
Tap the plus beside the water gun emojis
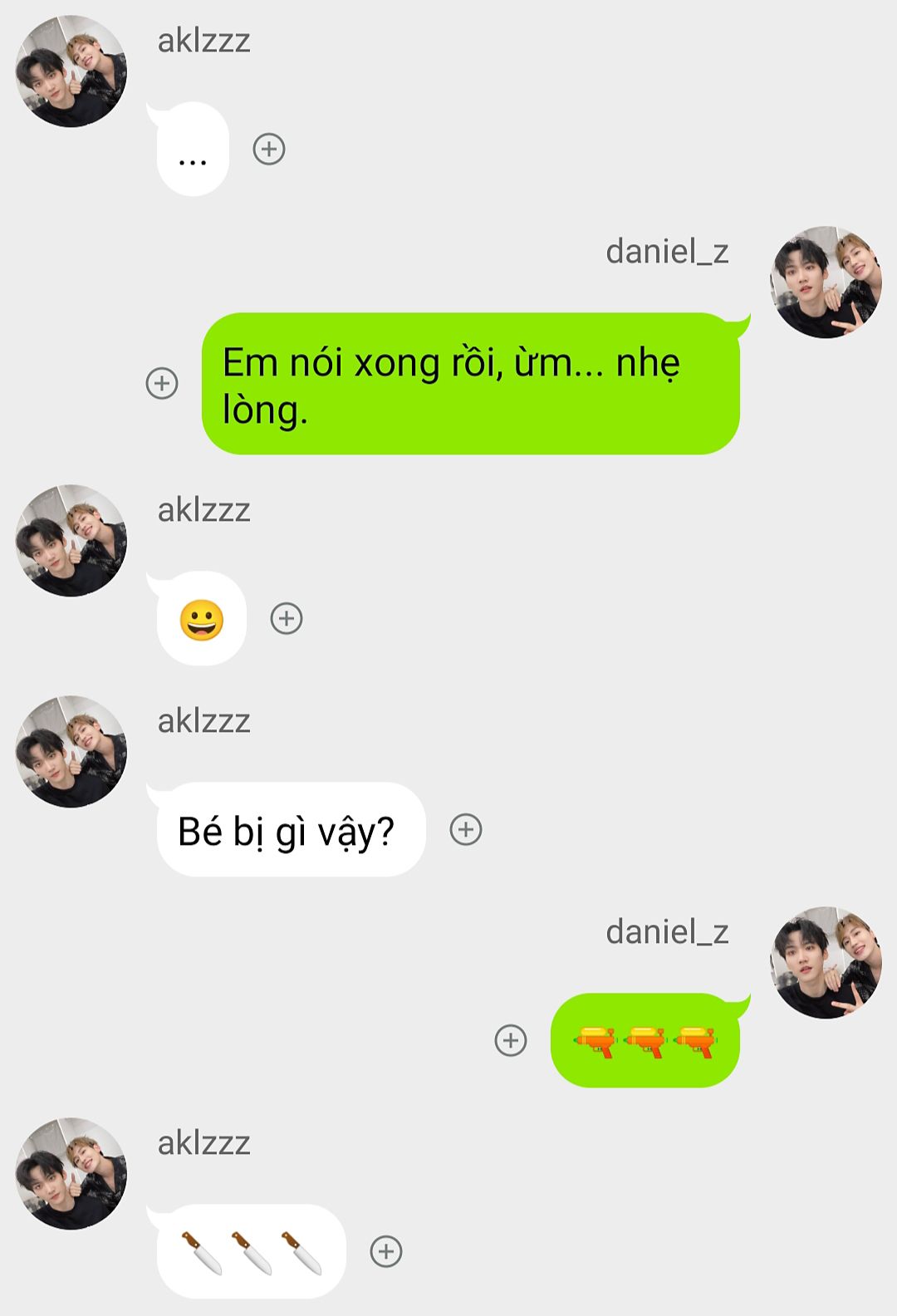pyautogui.click(x=511, y=1040)
